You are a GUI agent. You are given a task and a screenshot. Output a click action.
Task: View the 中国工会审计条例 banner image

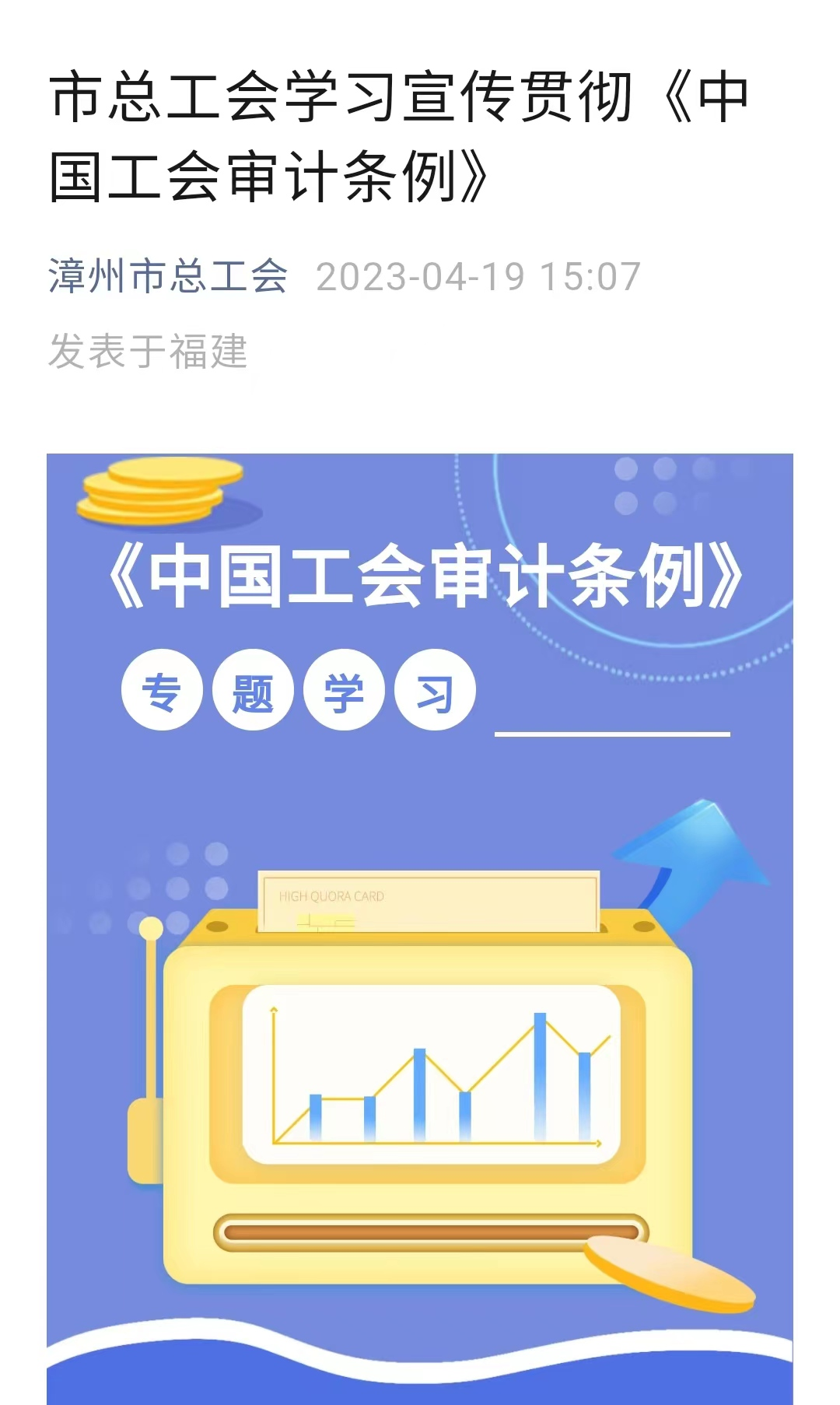[420, 926]
